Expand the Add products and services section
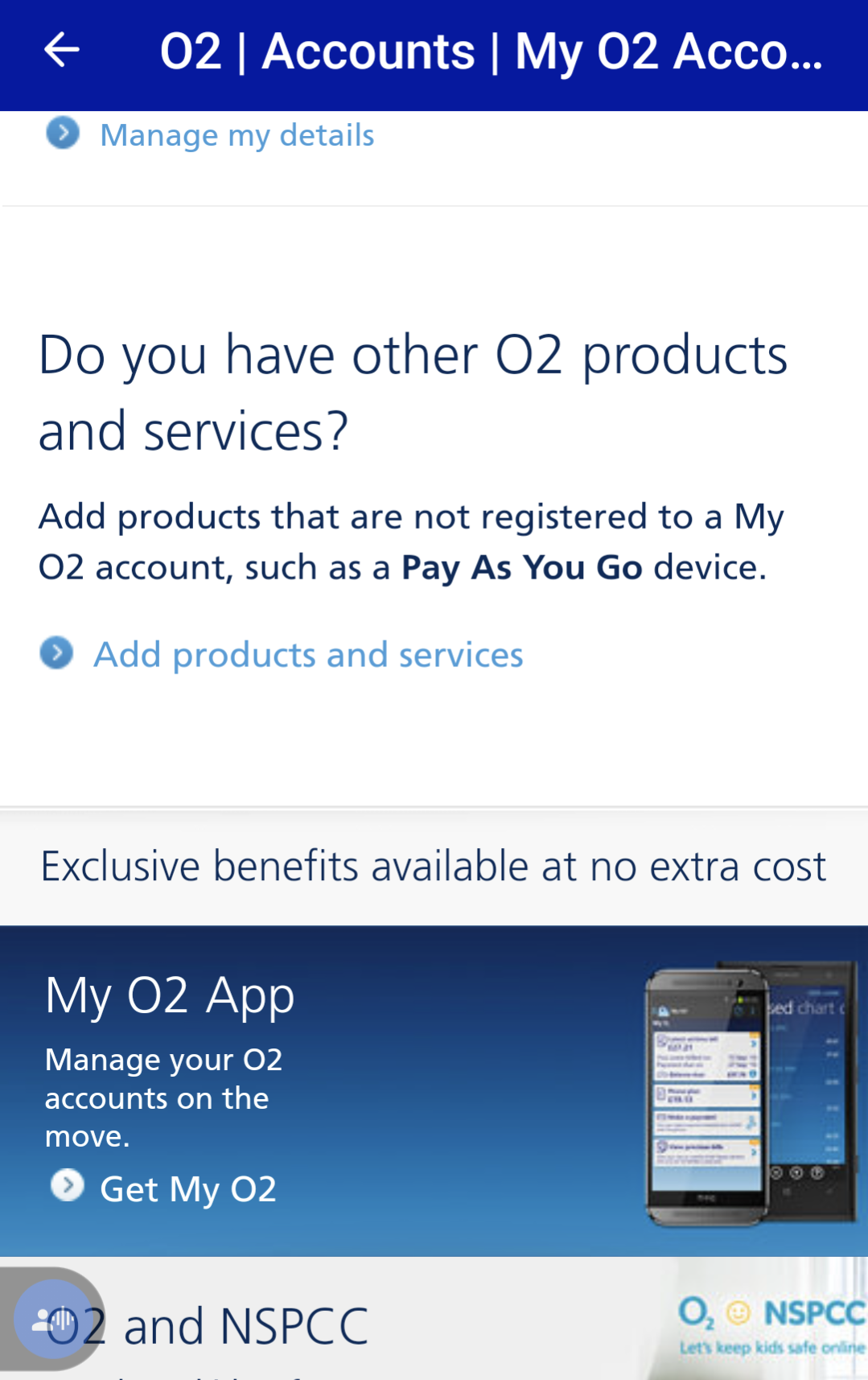This screenshot has height=1380, width=868. coord(308,653)
